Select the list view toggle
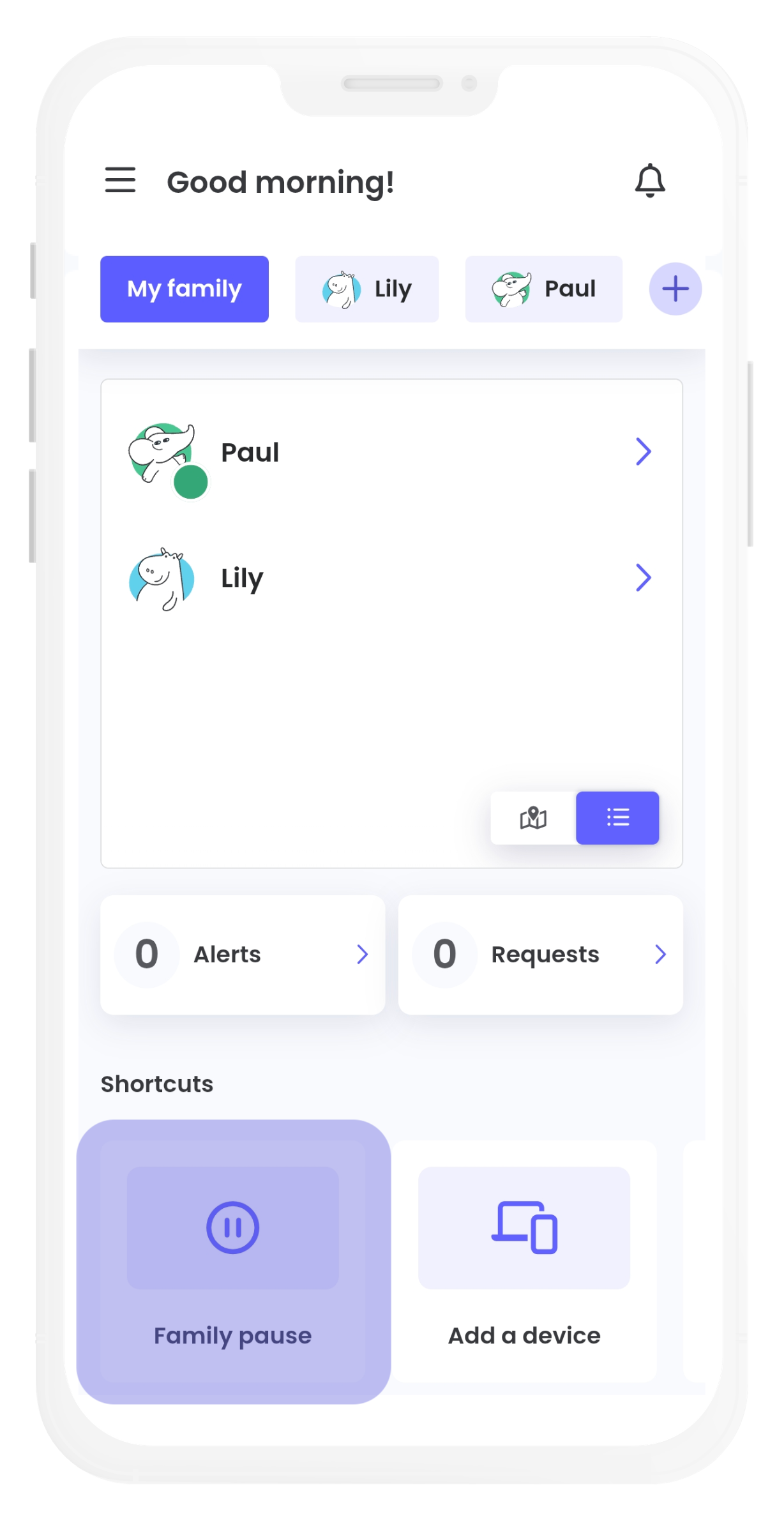The width and height of the screenshot is (784, 1521). [x=617, y=818]
